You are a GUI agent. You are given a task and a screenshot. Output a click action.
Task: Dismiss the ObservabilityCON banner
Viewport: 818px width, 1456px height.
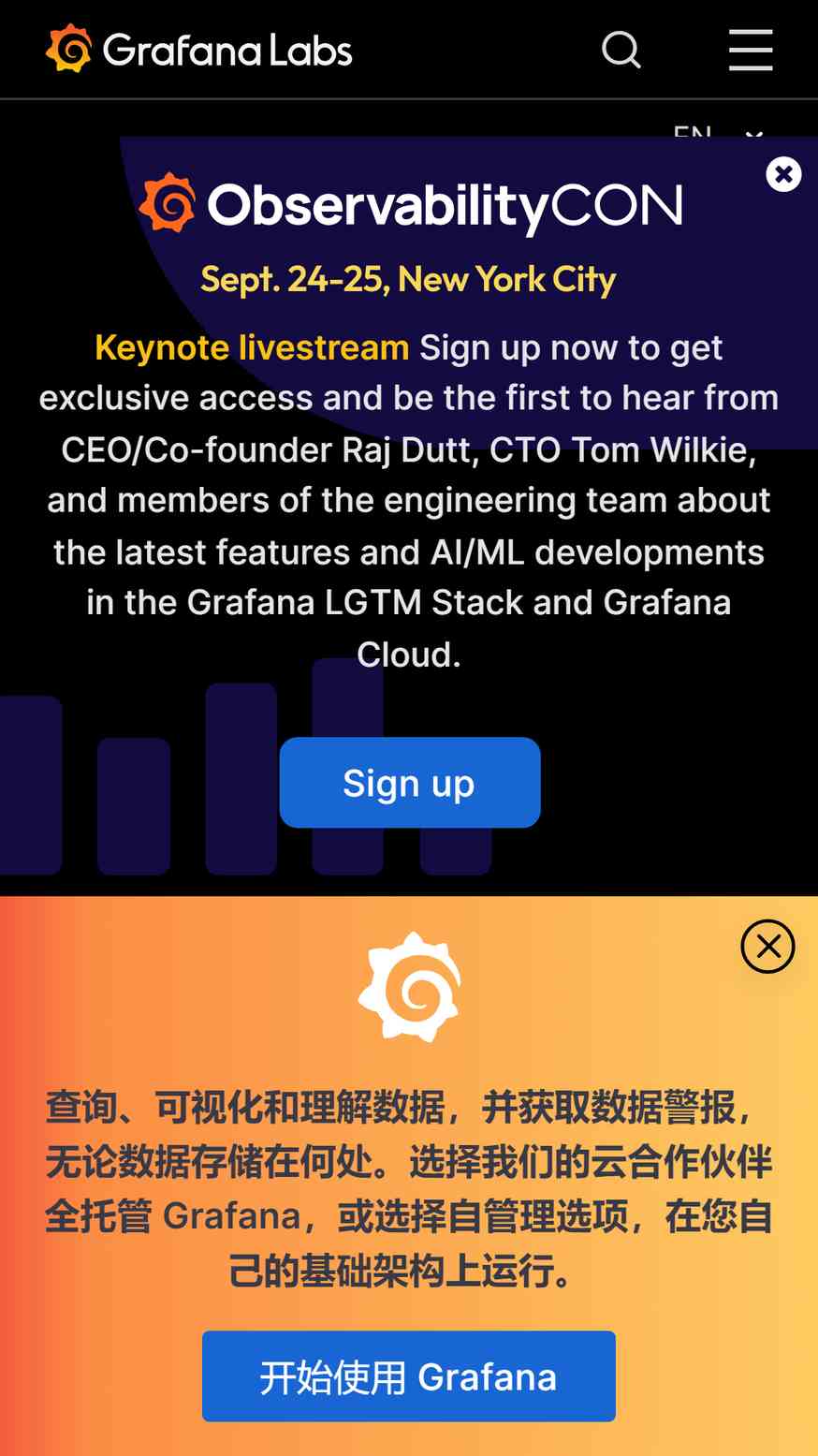(x=783, y=174)
